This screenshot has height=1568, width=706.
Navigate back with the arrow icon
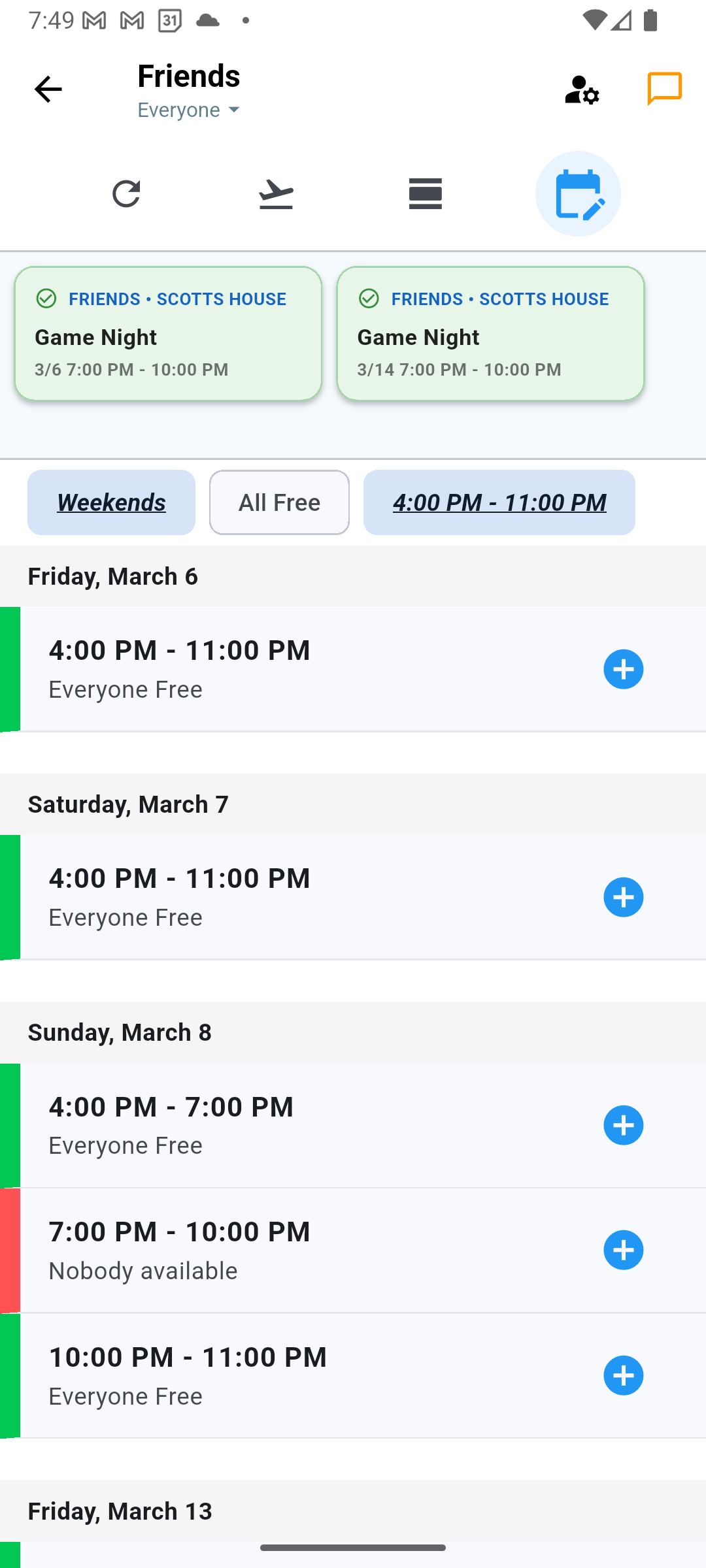coord(48,89)
